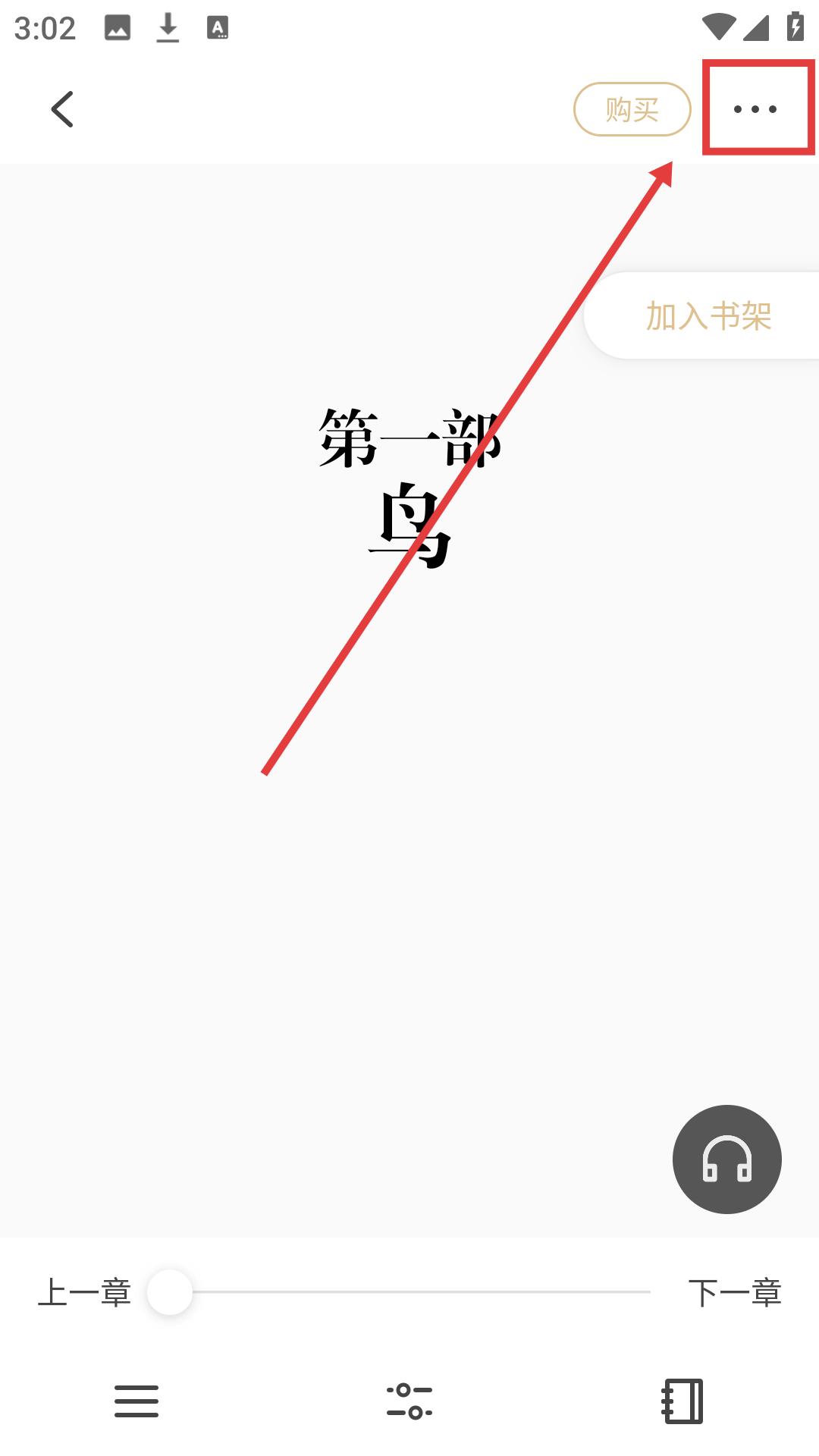Add the book via 加入书架
Viewport: 819px width, 1456px height.
point(708,316)
